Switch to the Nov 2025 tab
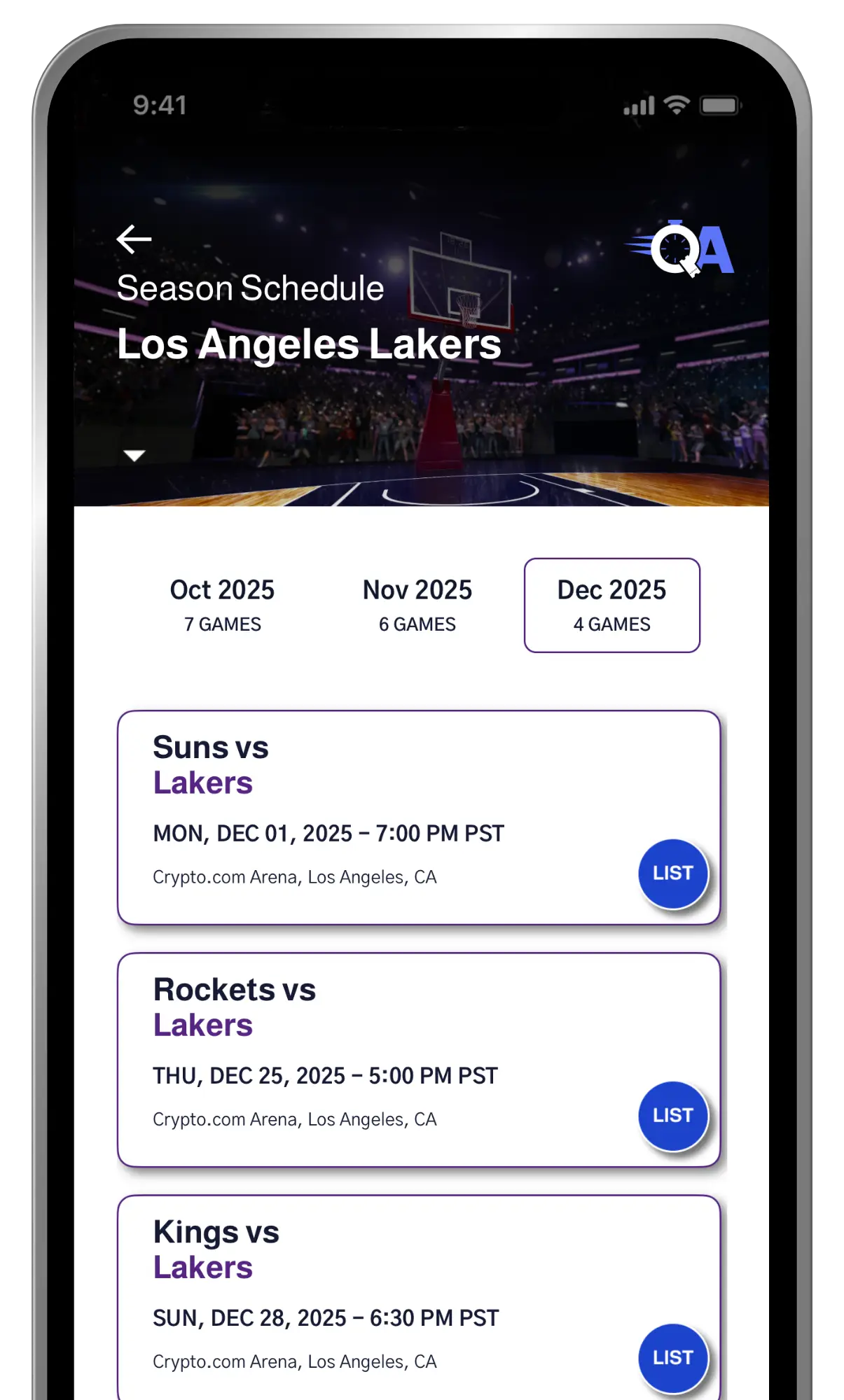The width and height of the screenshot is (844, 1400). pos(417,605)
